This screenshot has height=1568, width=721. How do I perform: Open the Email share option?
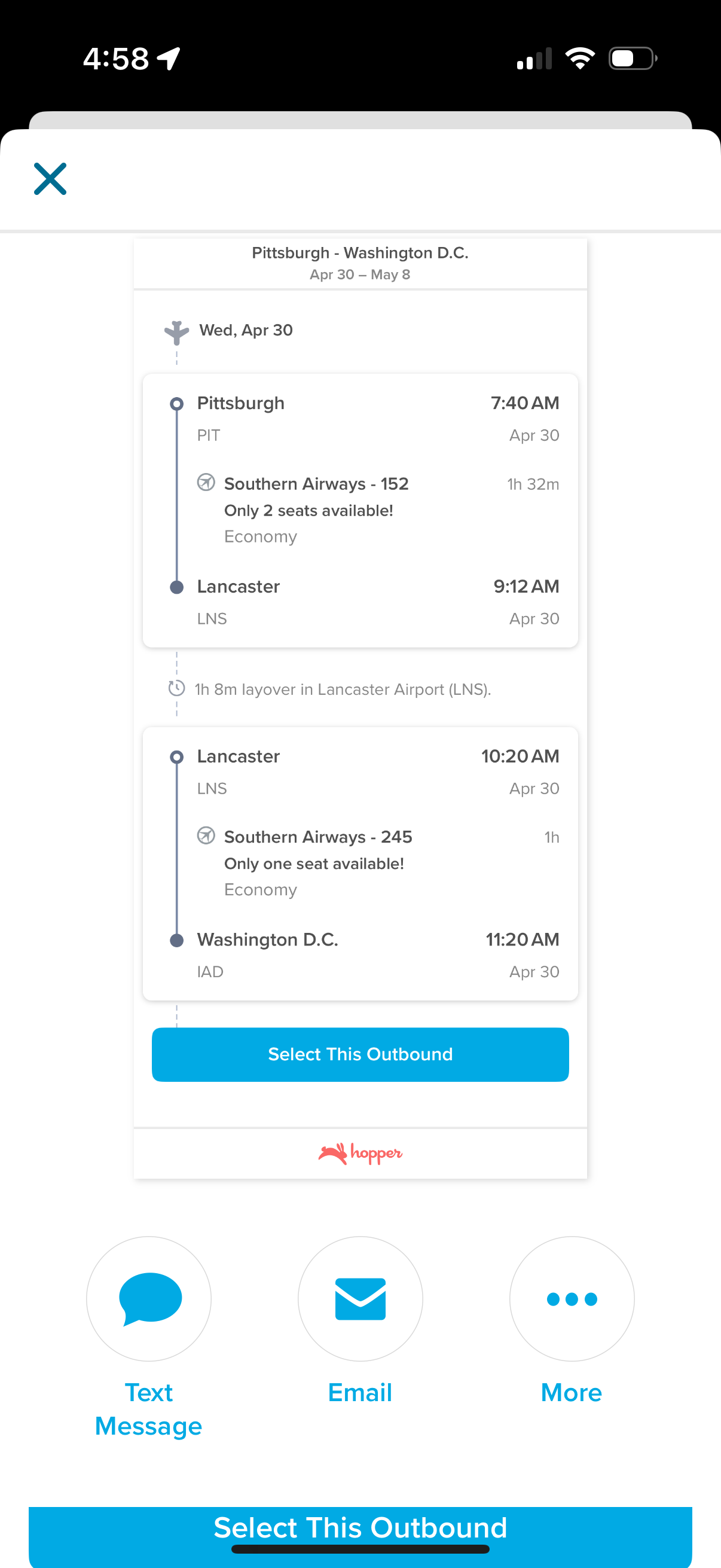click(x=359, y=1298)
